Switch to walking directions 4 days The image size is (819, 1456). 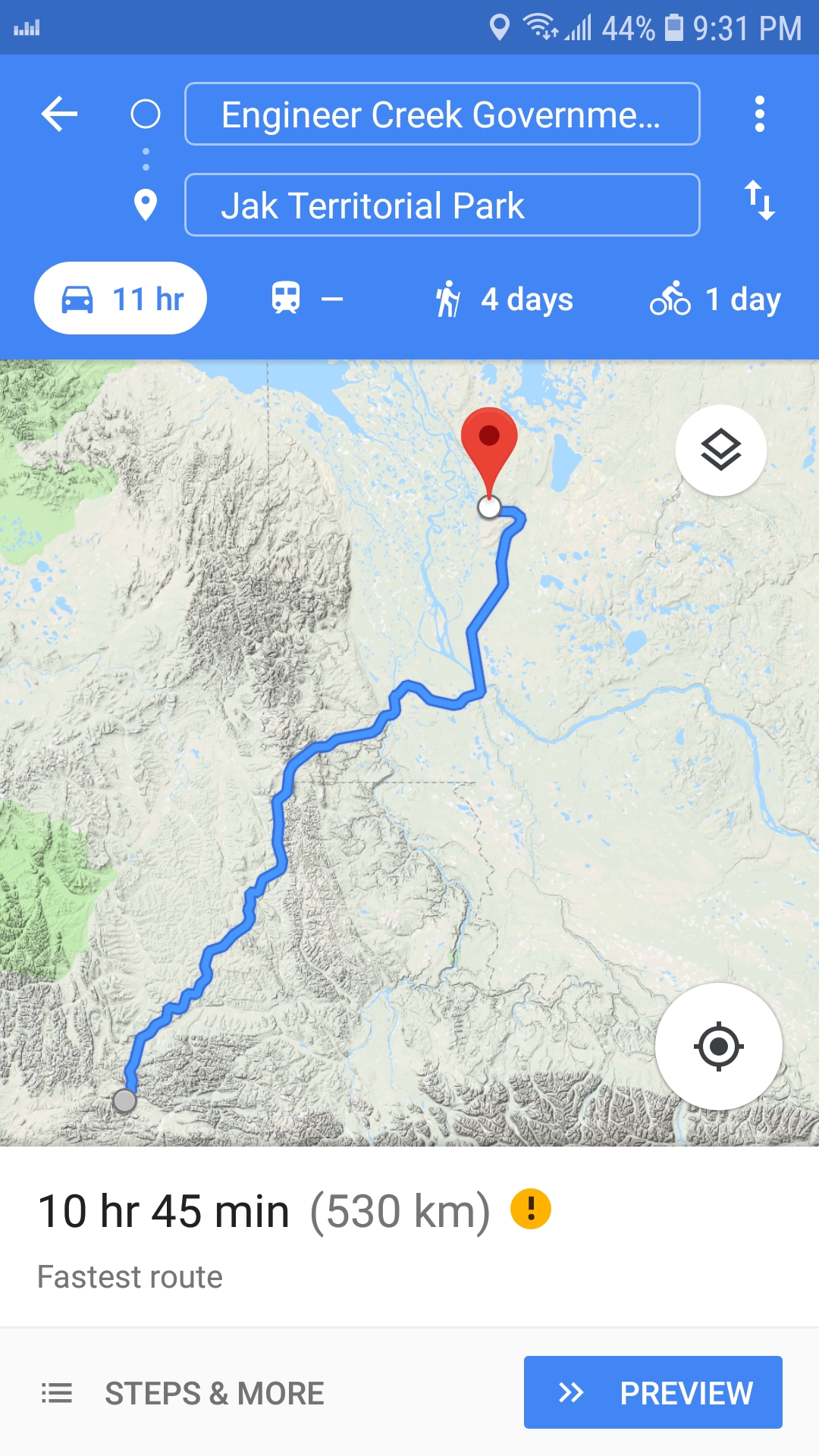504,299
